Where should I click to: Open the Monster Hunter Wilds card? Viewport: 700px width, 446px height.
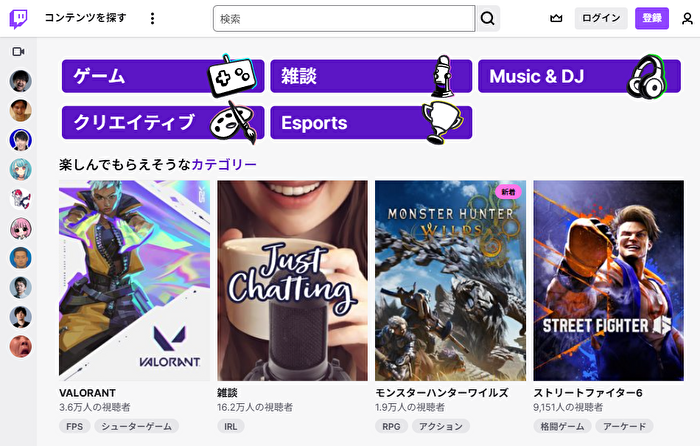(x=450, y=281)
